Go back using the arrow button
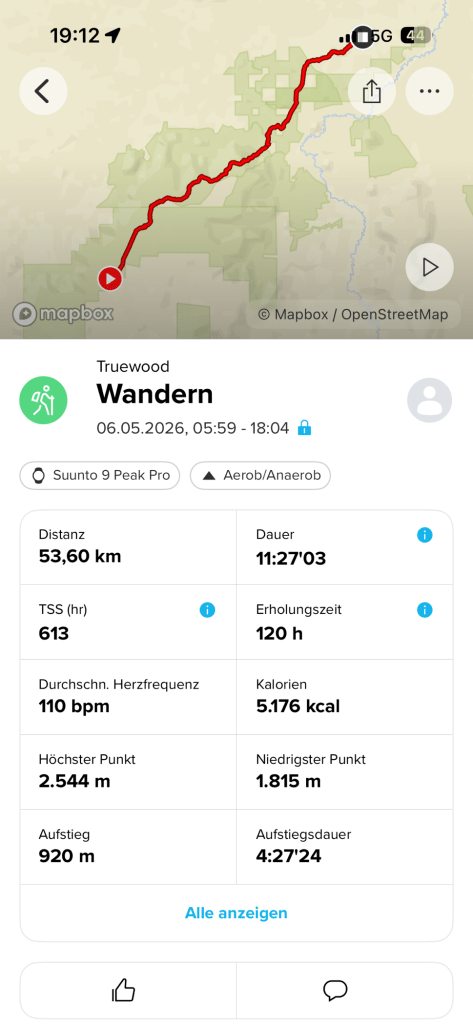The width and height of the screenshot is (473, 1025). tap(43, 92)
